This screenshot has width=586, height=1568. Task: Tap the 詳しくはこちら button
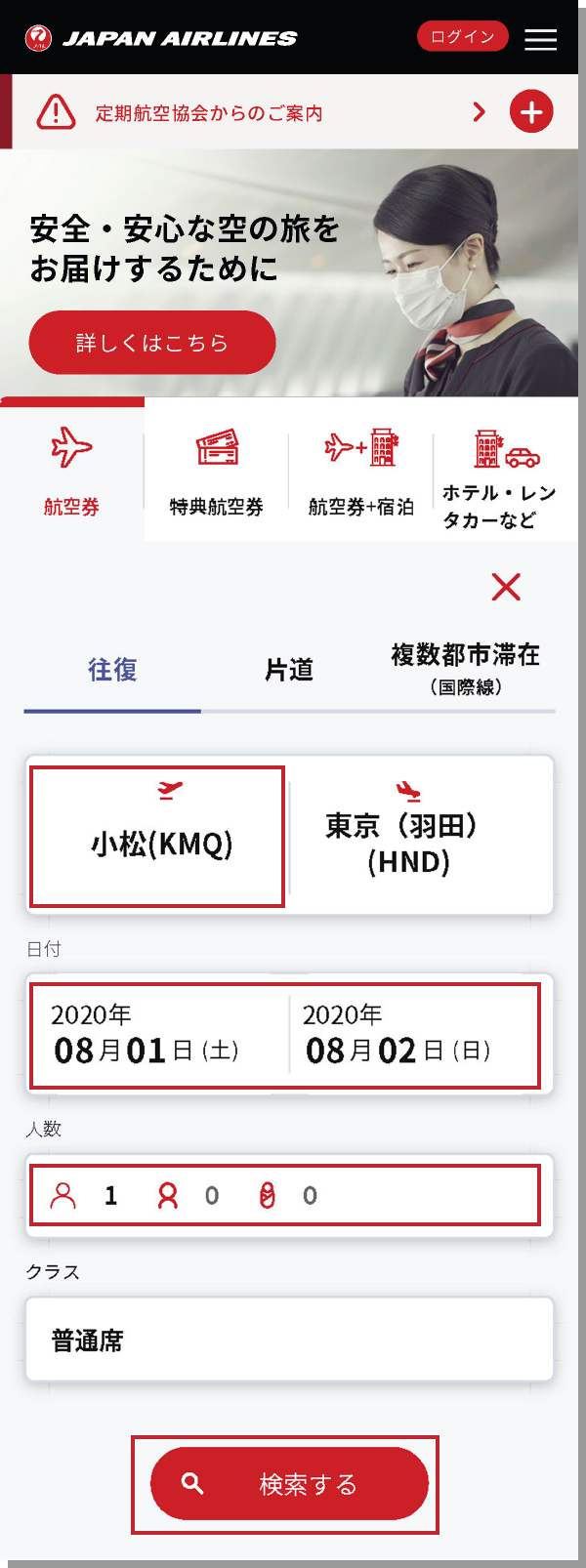coord(152,343)
